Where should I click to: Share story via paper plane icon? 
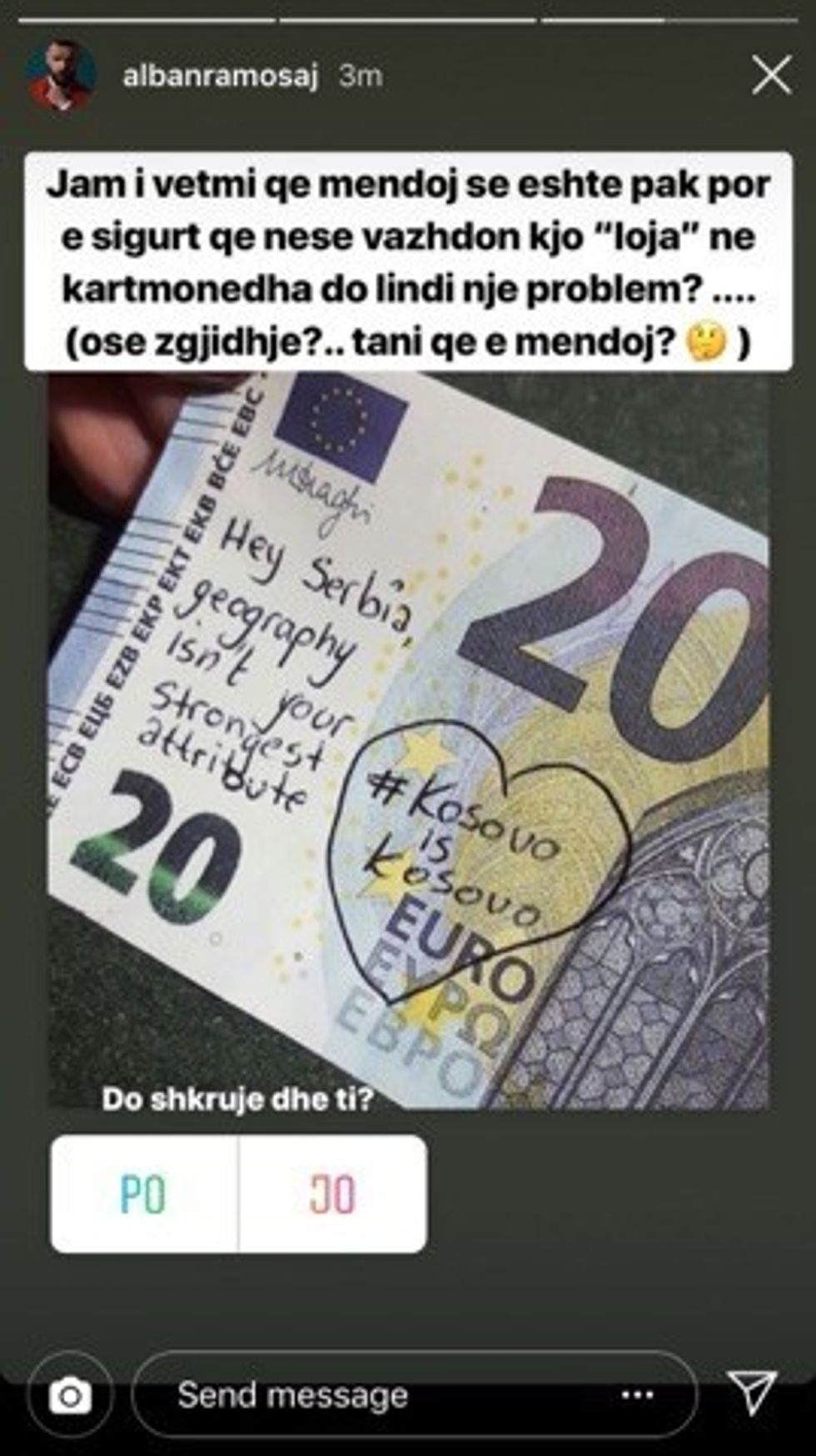[x=752, y=1392]
